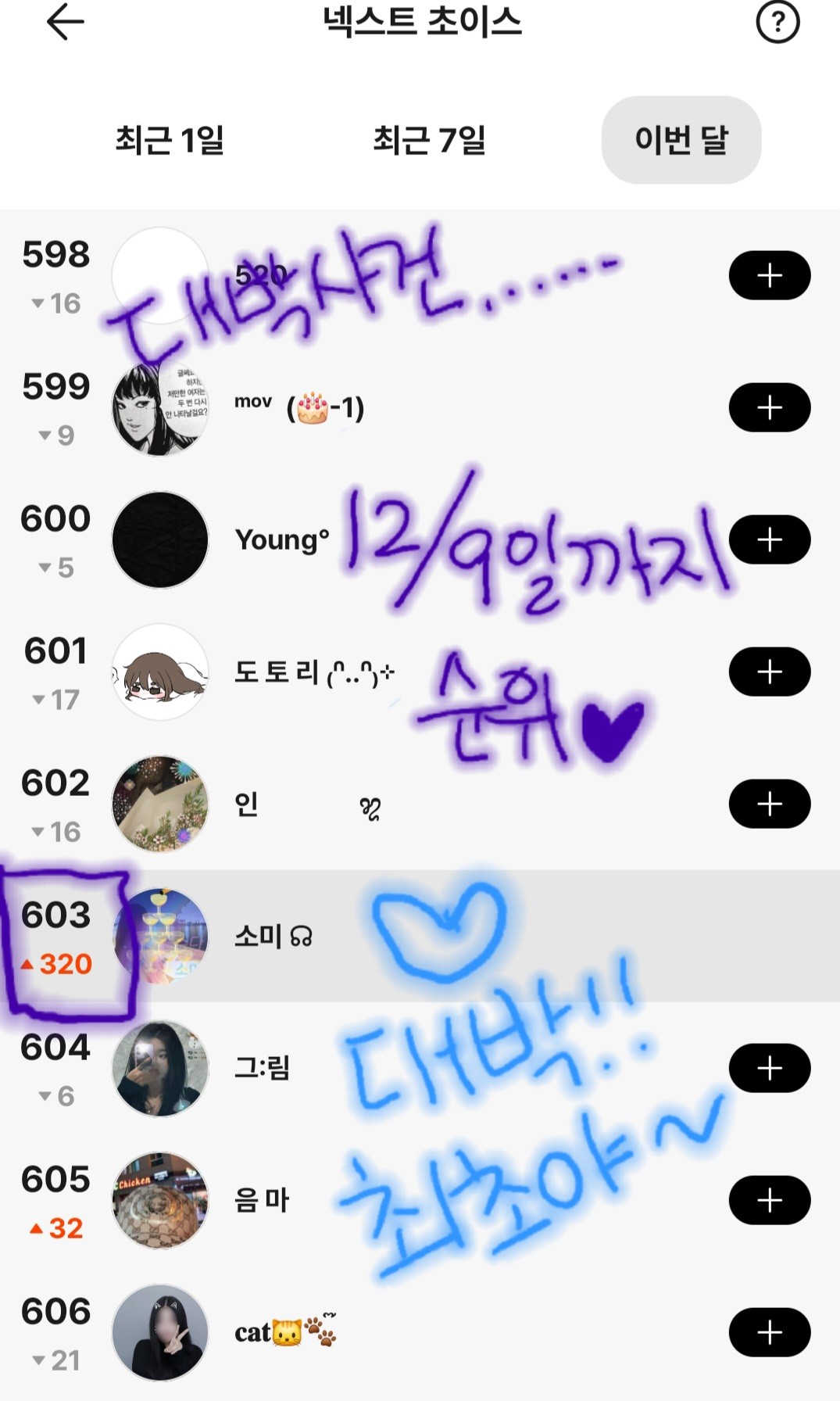Viewport: 840px width, 1401px height.
Task: Tap the plus button next to 도토리
Action: coord(769,672)
